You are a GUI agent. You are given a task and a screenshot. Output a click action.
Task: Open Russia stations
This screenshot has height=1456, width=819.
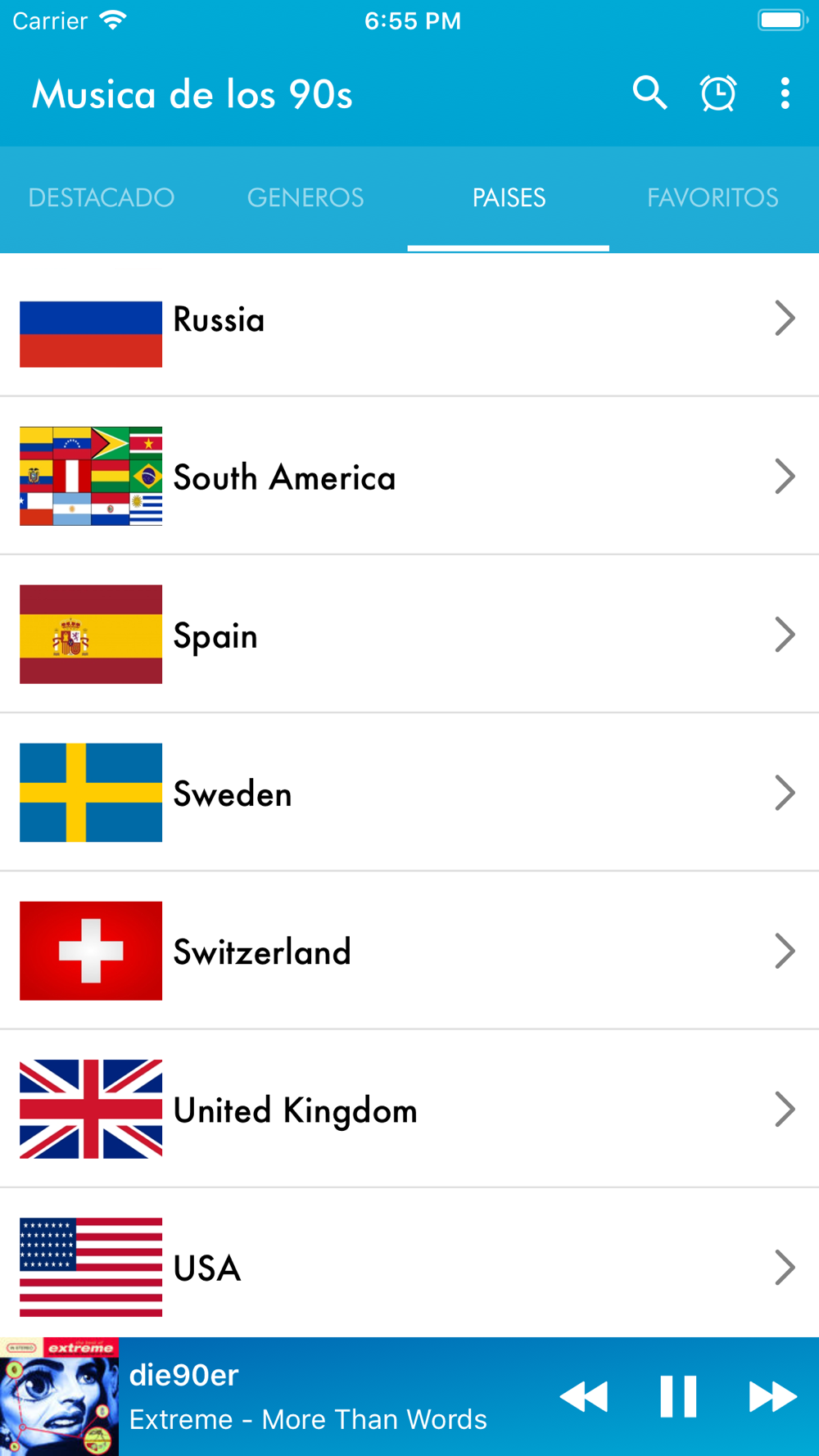pos(409,318)
